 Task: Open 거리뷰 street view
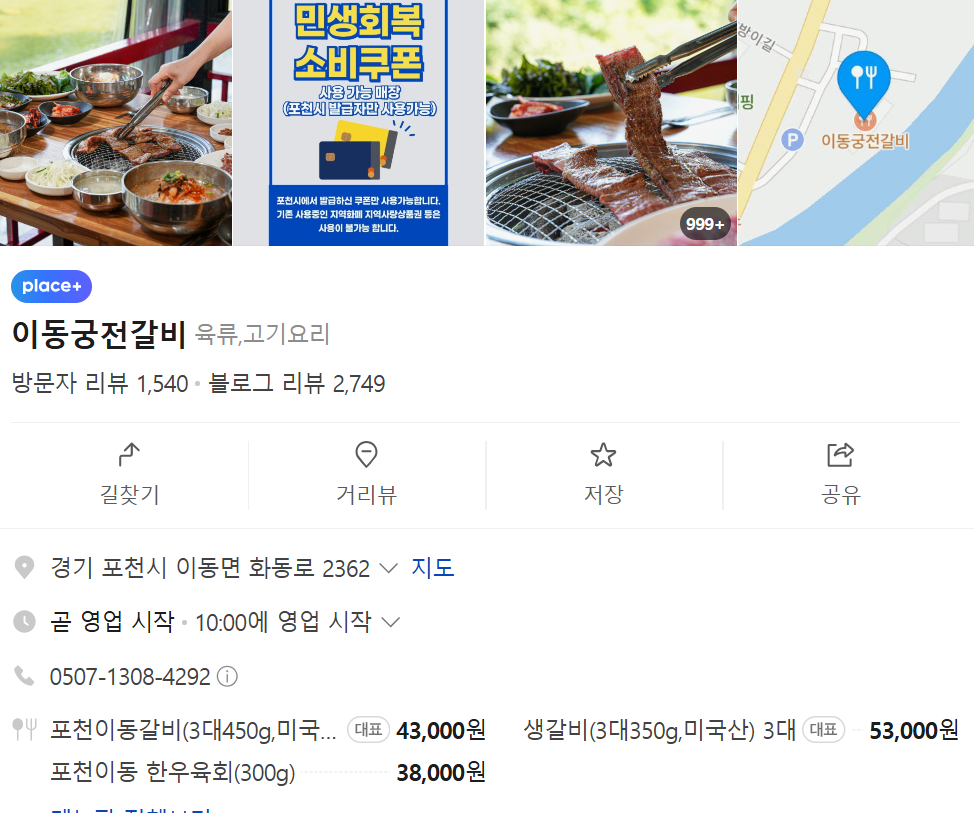[366, 475]
